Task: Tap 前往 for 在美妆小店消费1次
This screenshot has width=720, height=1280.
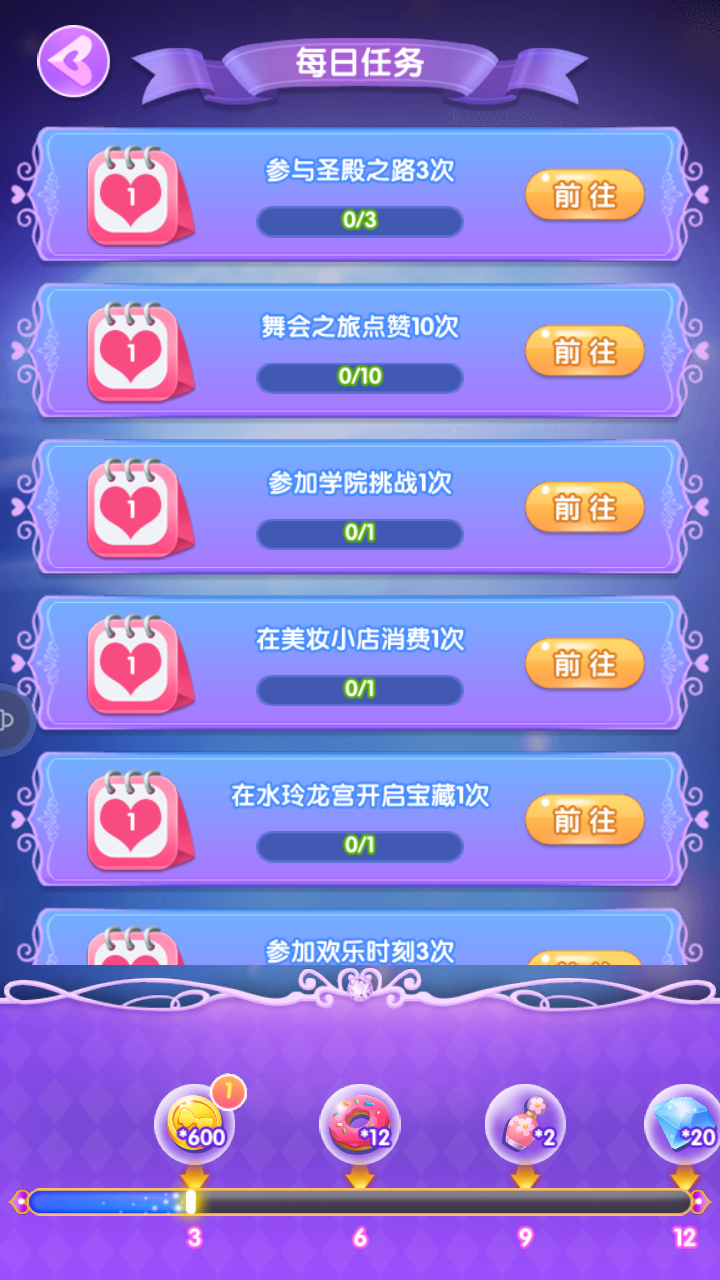Action: (584, 663)
